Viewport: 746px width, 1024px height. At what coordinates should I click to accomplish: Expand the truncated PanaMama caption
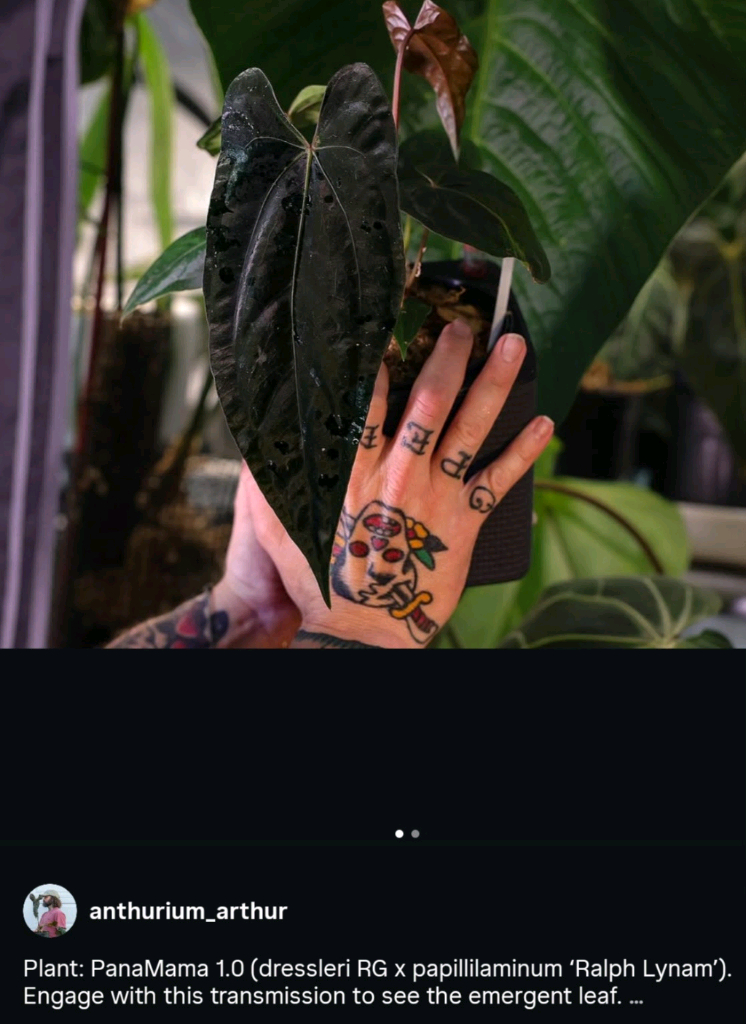(x=637, y=998)
